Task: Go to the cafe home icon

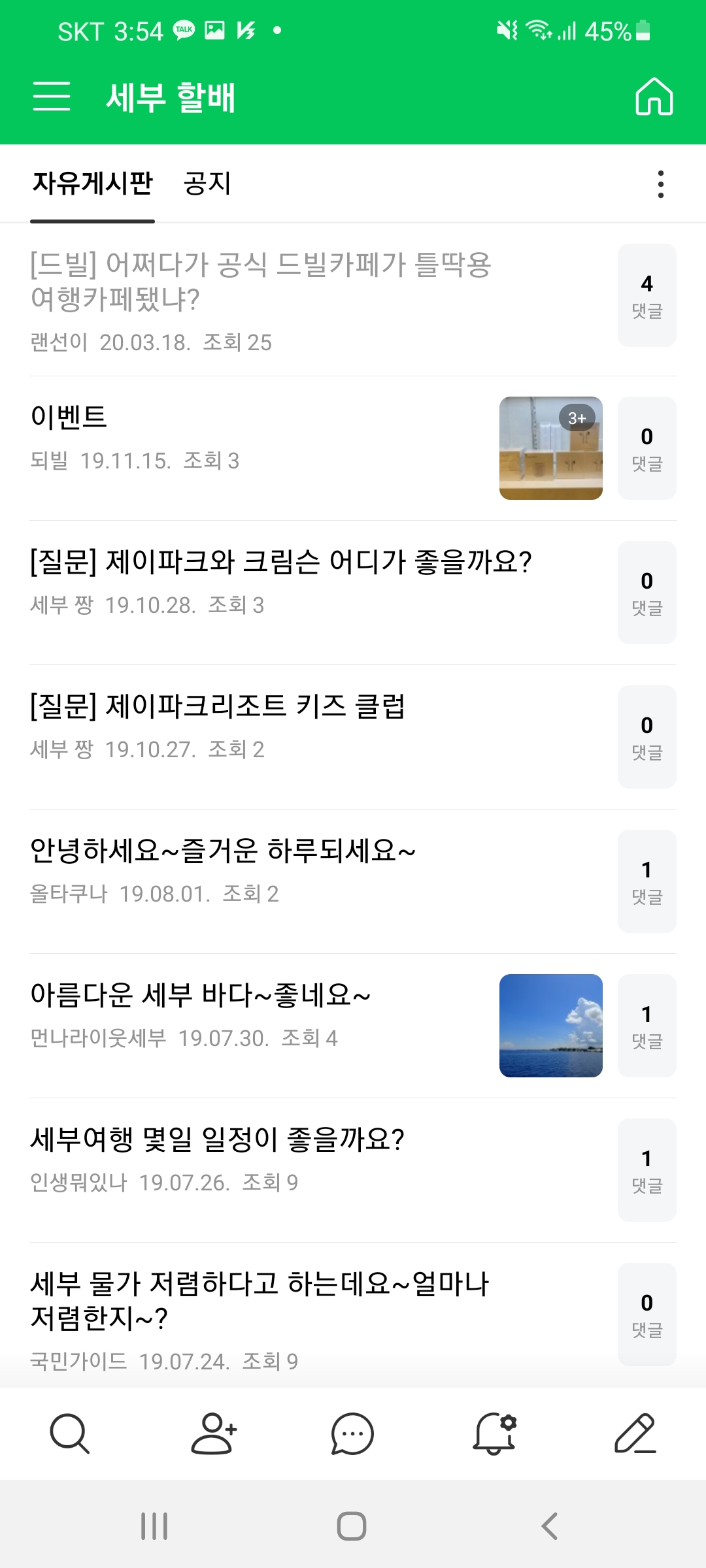Action: pos(654,97)
